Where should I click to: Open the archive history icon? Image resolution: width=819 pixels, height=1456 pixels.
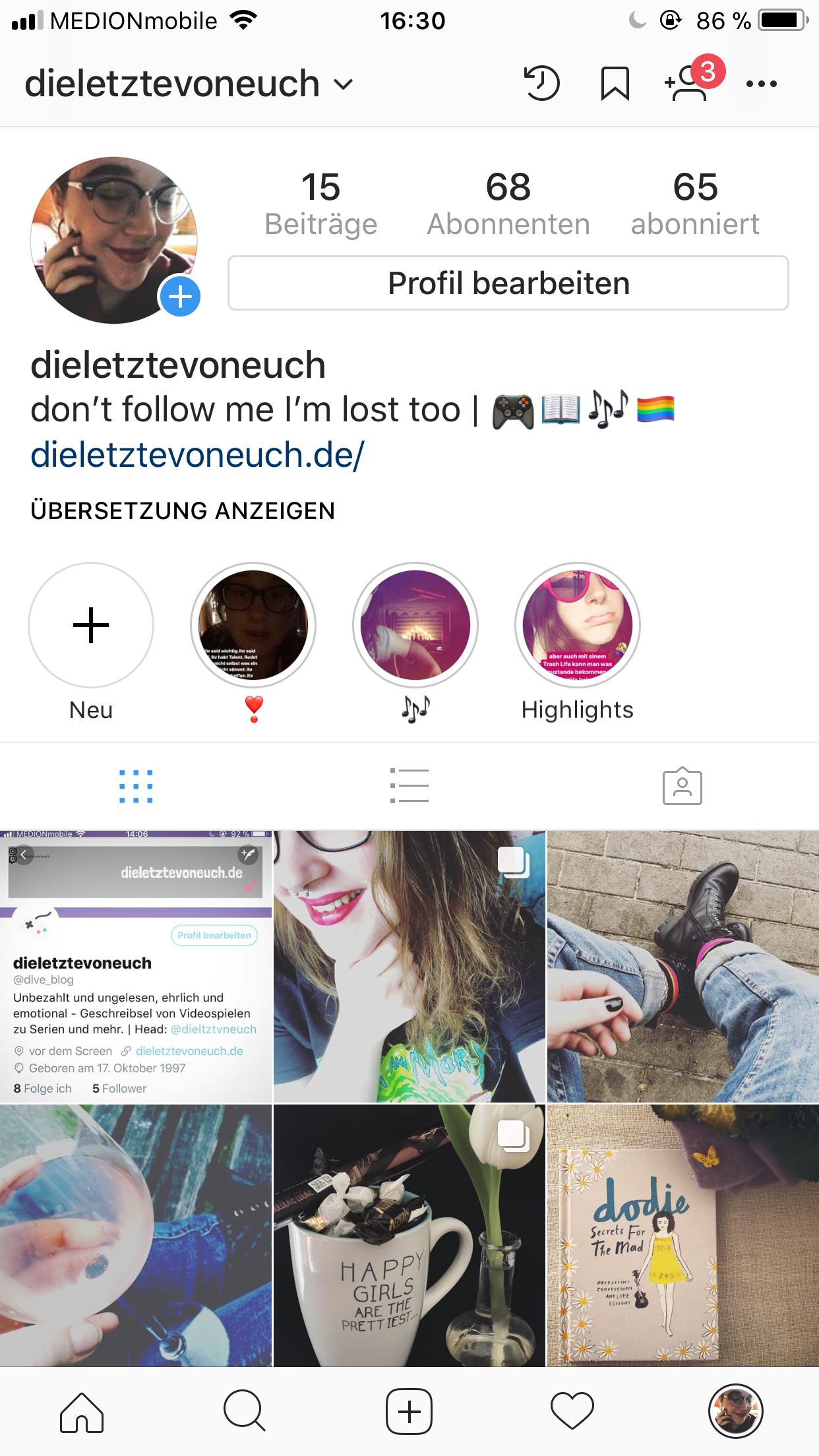pyautogui.click(x=541, y=84)
